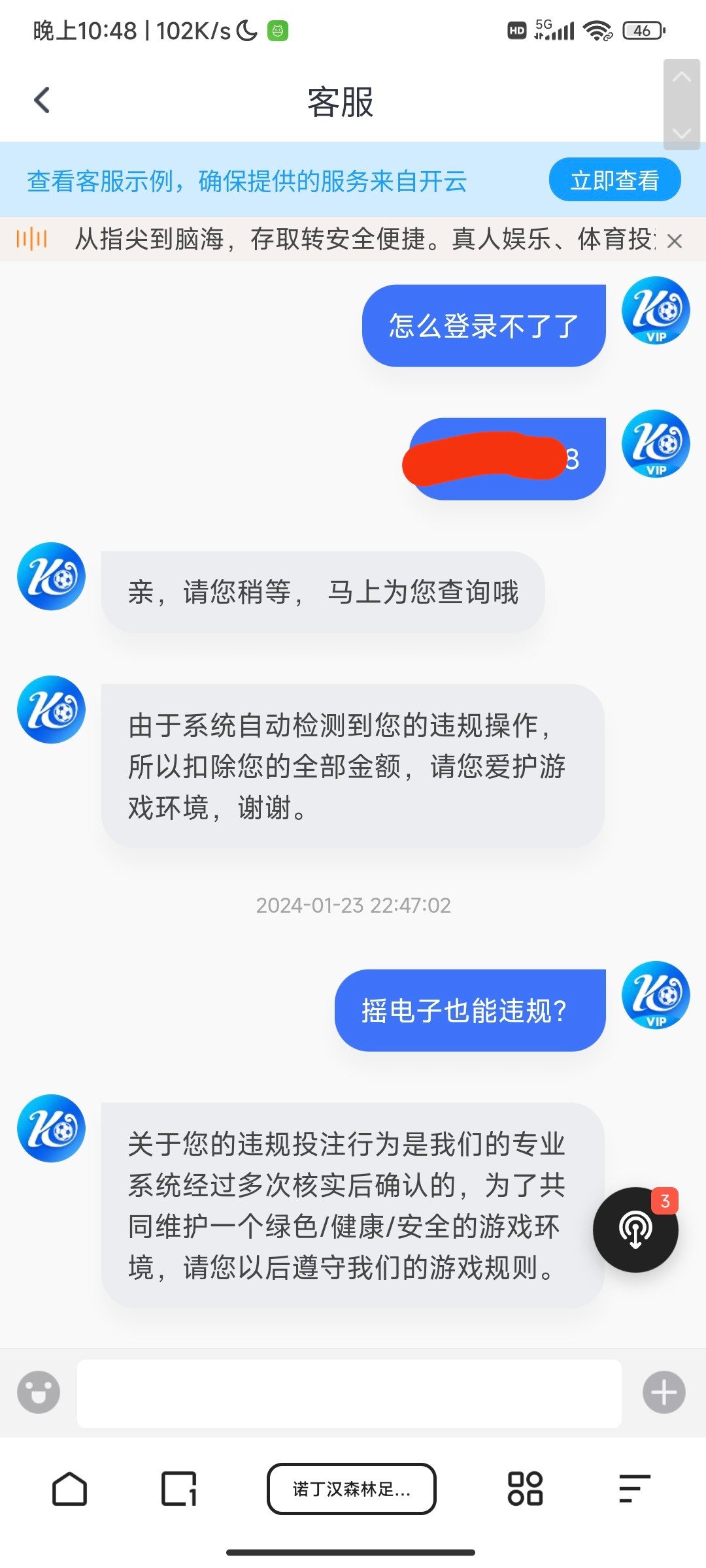Focus the message input field
This screenshot has width=706, height=1568.
(349, 1393)
